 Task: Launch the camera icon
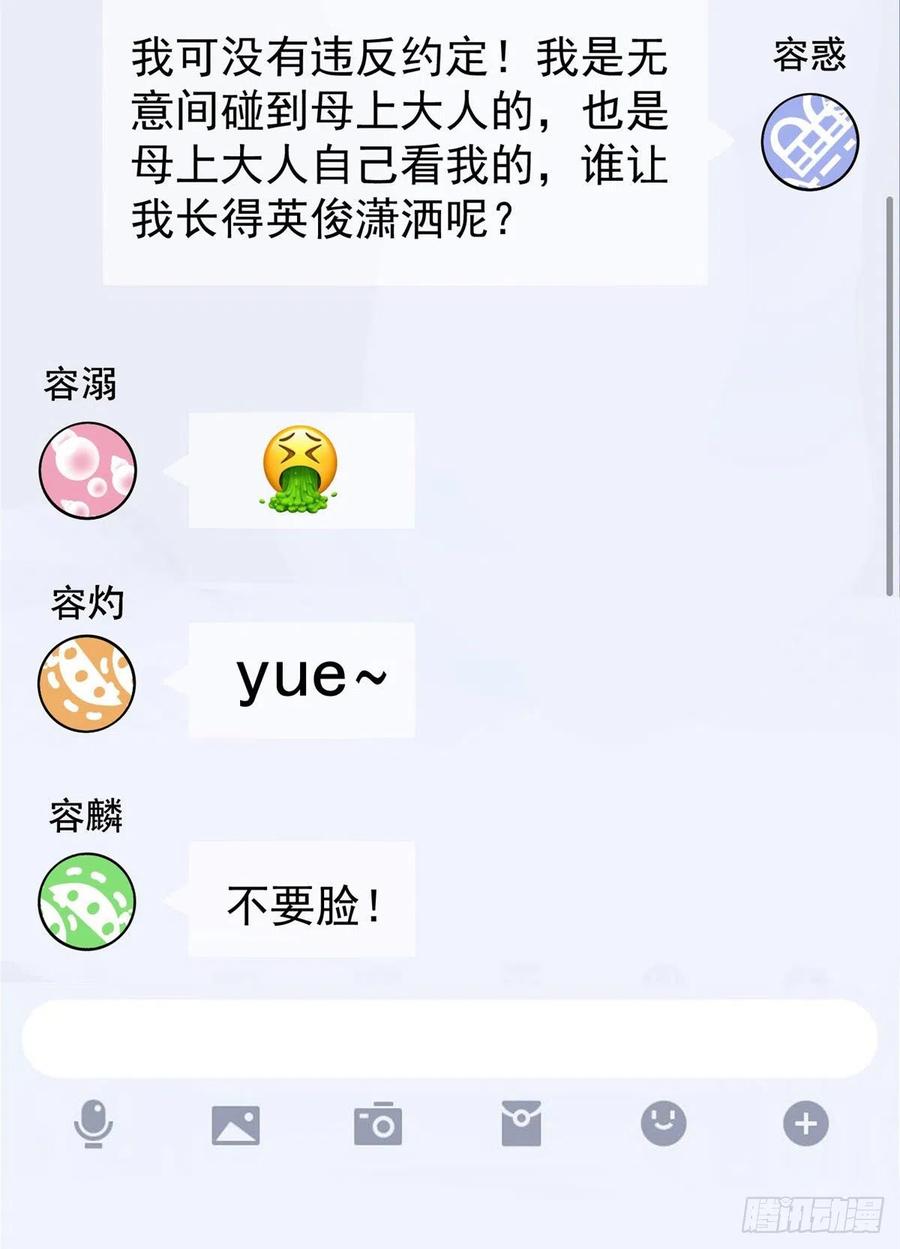(377, 1125)
